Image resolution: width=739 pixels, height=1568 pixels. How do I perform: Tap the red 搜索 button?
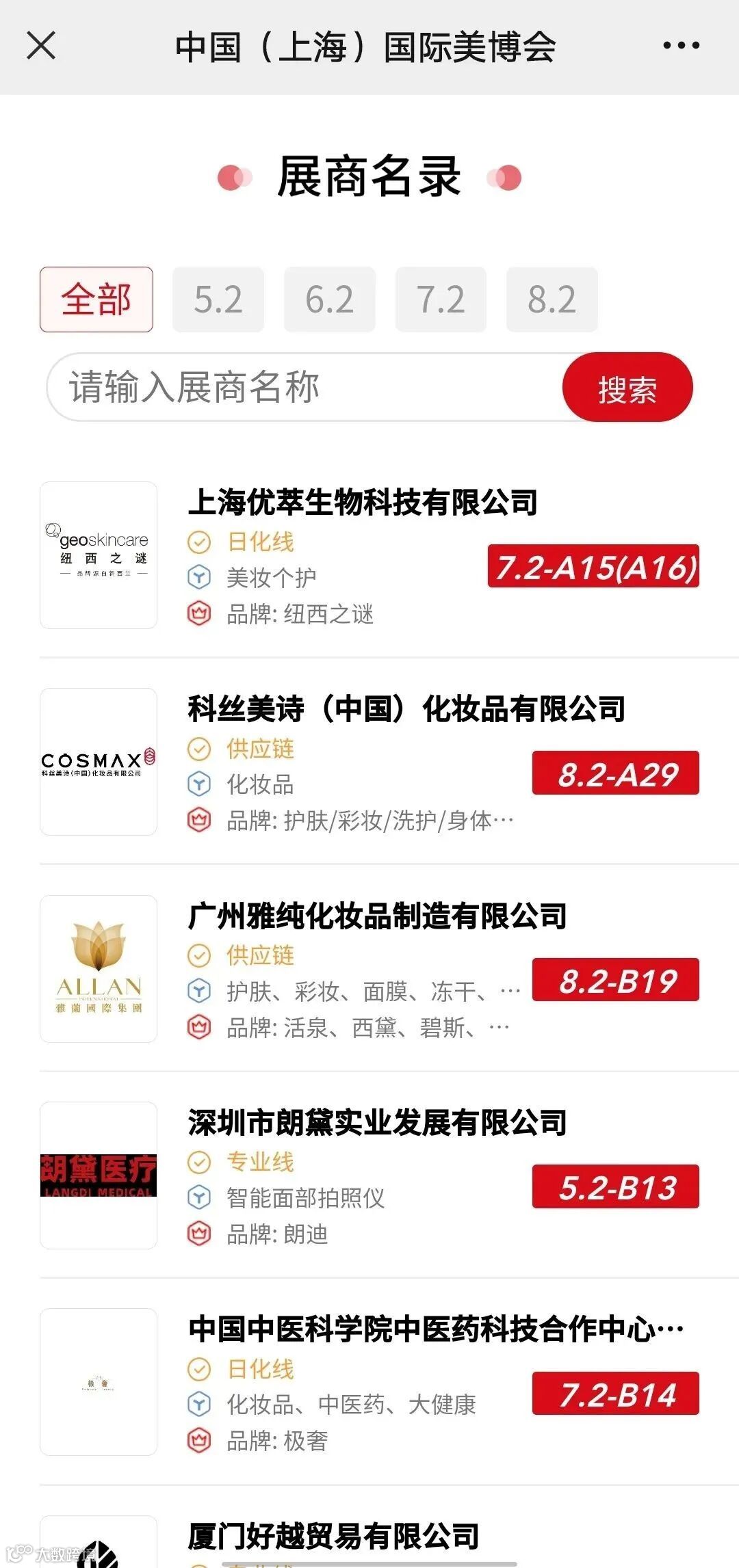tap(627, 388)
